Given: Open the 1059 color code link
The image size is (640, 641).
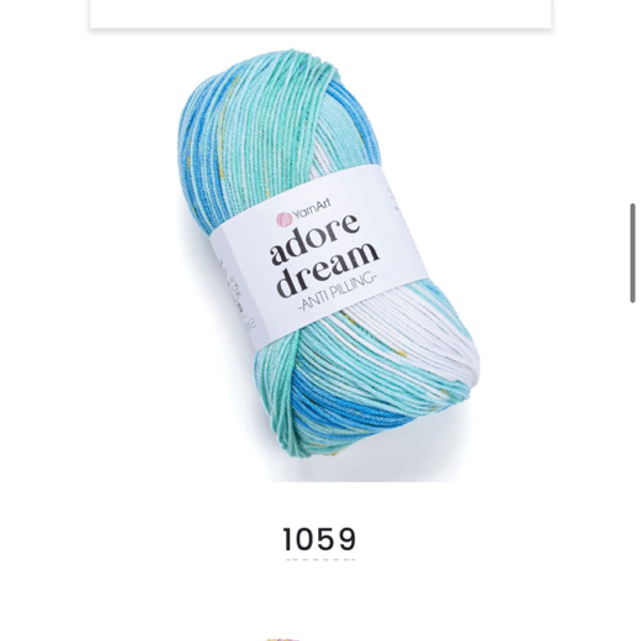Looking at the screenshot, I should coord(320,540).
